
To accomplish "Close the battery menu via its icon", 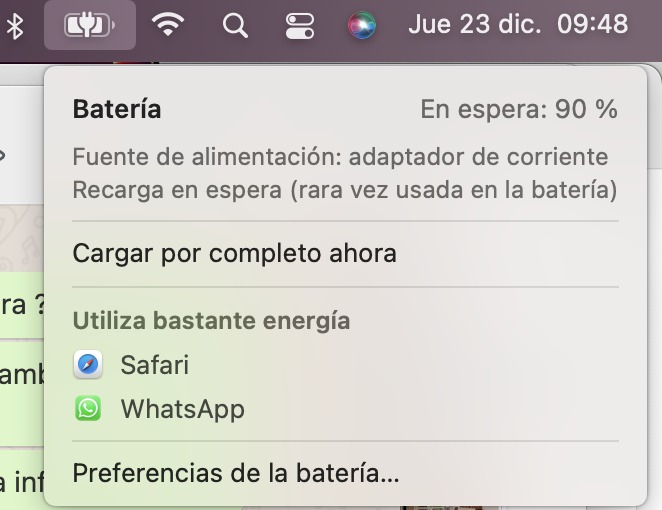I will click(x=90, y=25).
